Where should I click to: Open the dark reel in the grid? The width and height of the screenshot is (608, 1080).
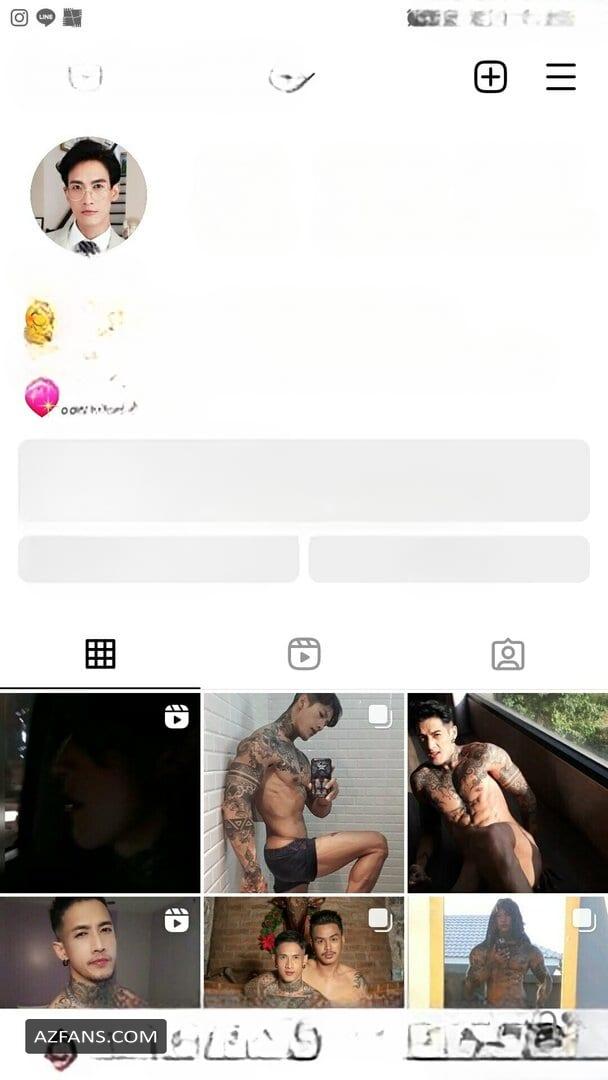click(x=100, y=793)
